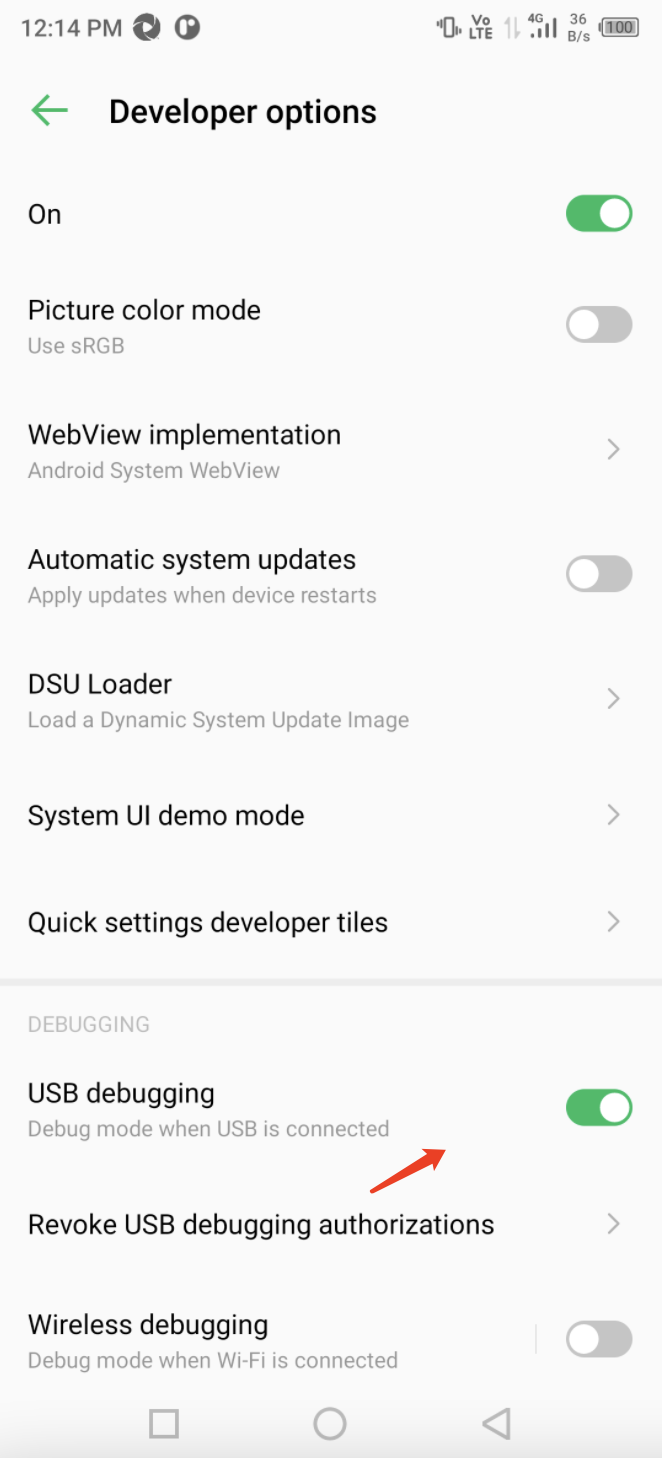
Task: Toggle Automatic system updates on
Action: tap(599, 574)
